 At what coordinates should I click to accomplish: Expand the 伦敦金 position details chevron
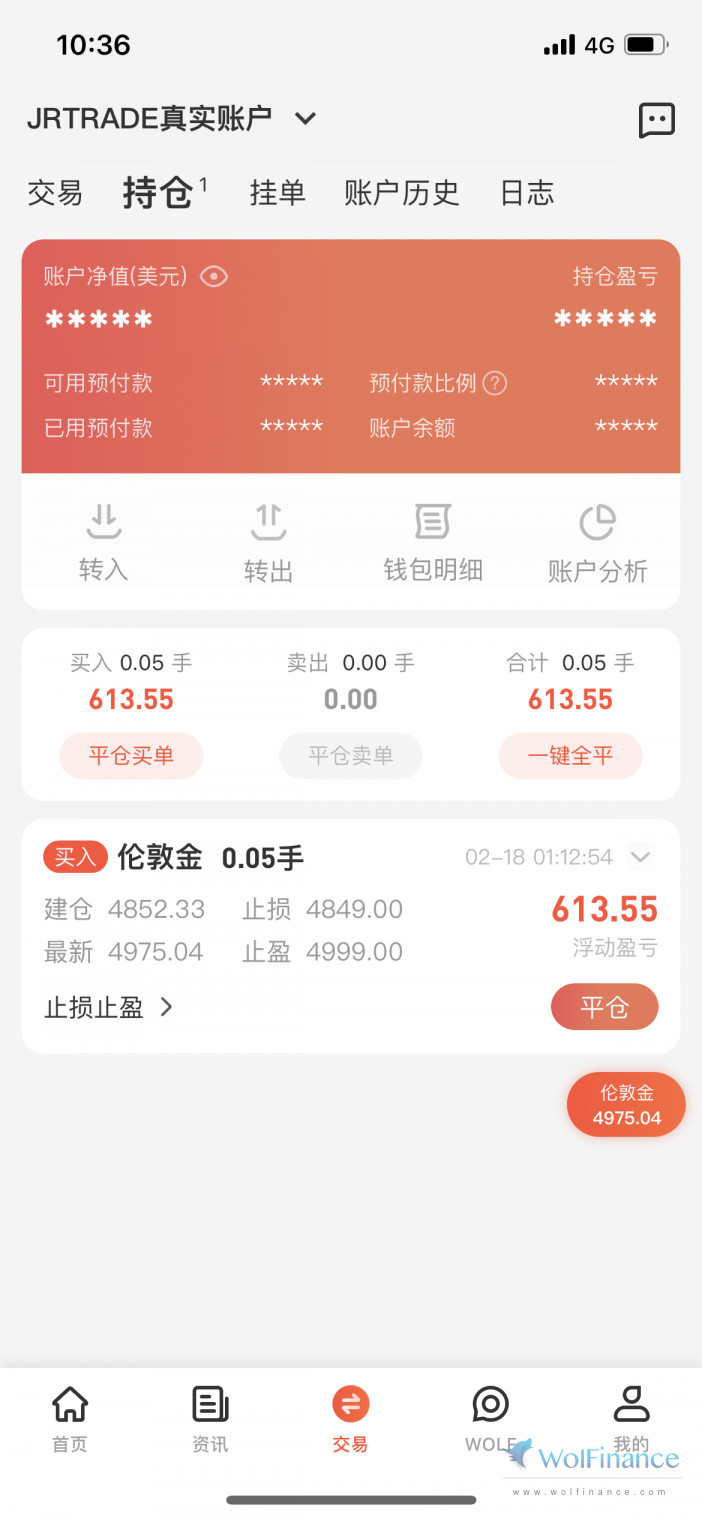641,857
